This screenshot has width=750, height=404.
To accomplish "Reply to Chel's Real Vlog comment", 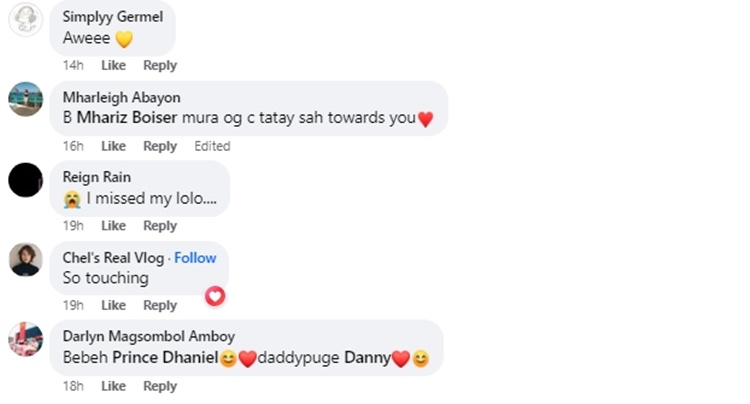I will tap(159, 305).
